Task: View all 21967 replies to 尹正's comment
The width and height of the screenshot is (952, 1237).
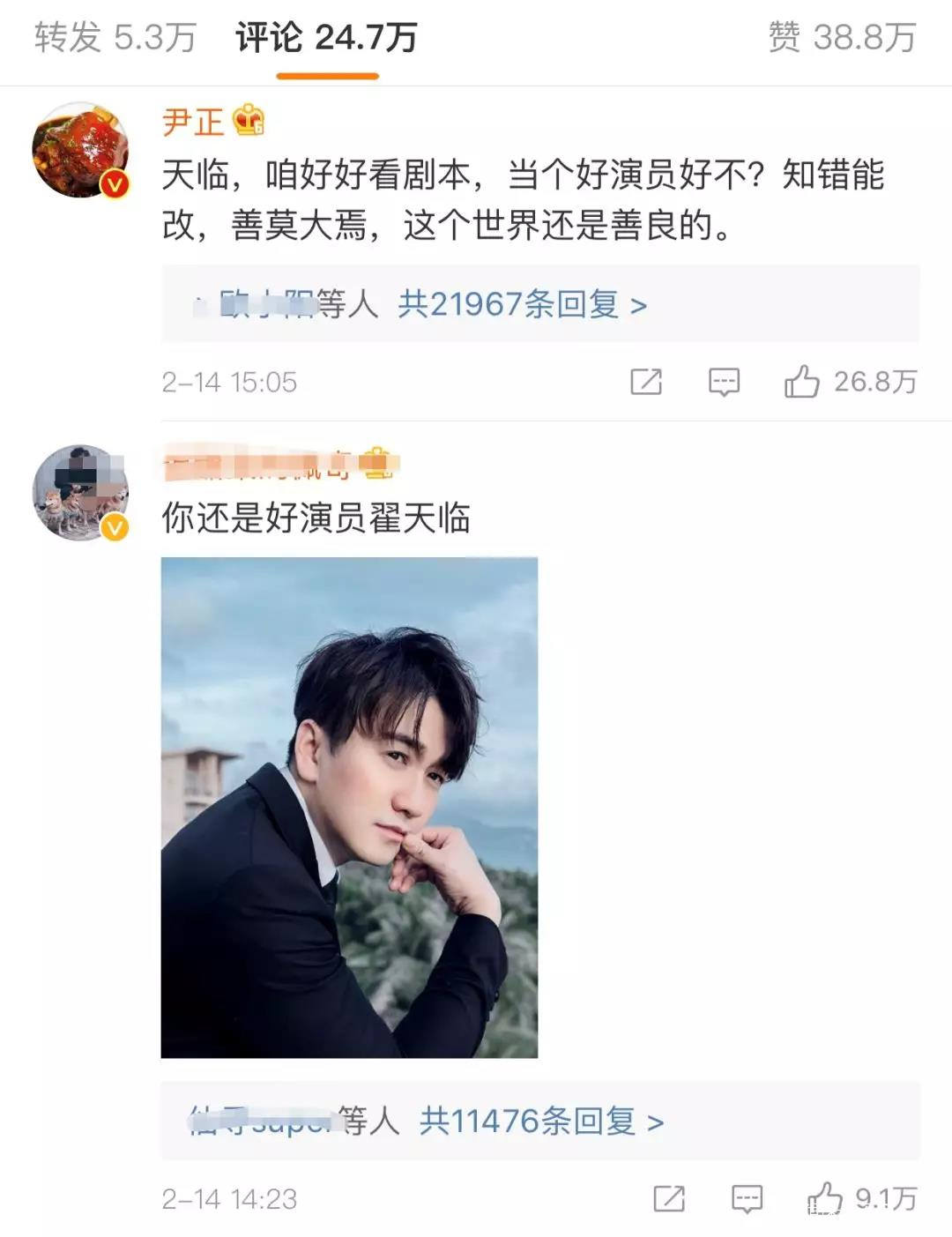Action: click(x=522, y=305)
